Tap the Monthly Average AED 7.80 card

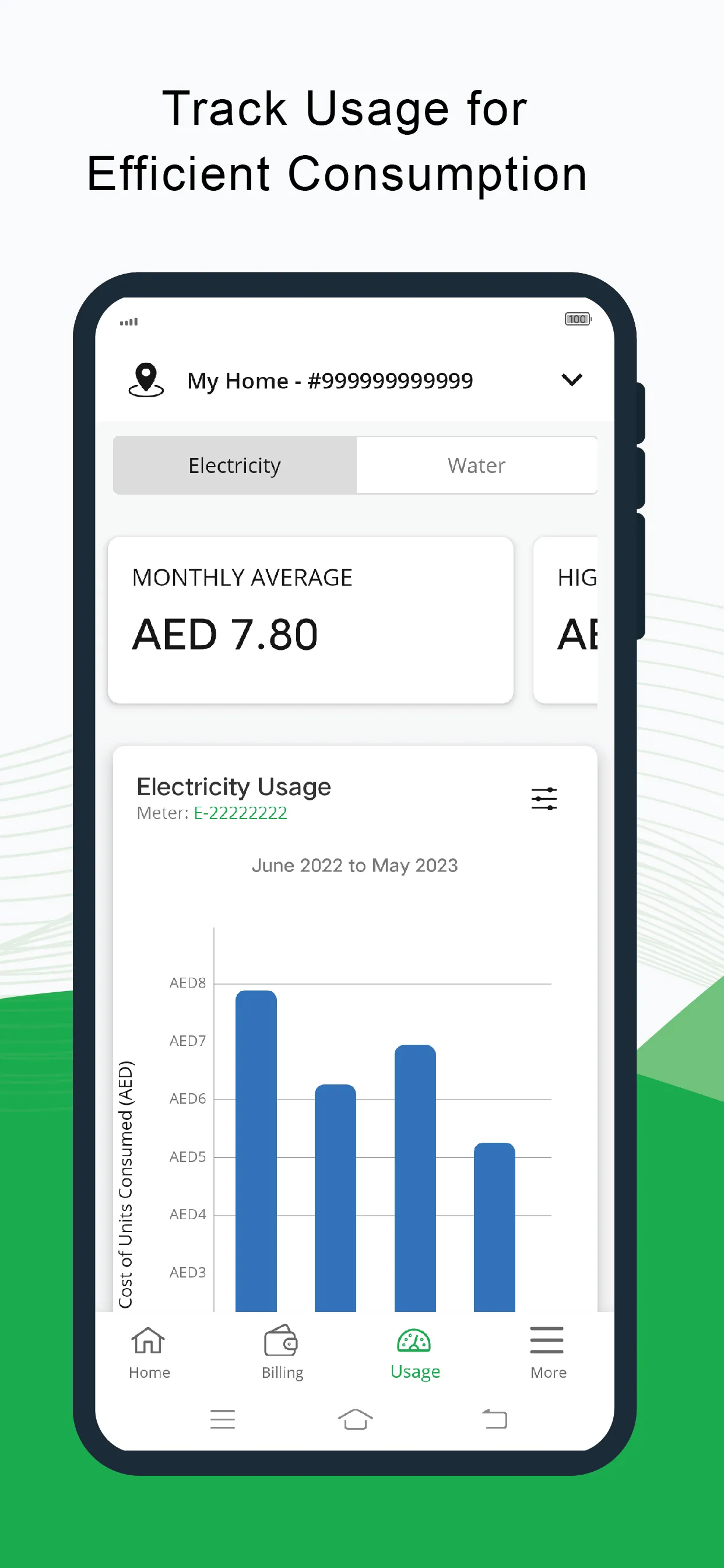[x=310, y=618]
